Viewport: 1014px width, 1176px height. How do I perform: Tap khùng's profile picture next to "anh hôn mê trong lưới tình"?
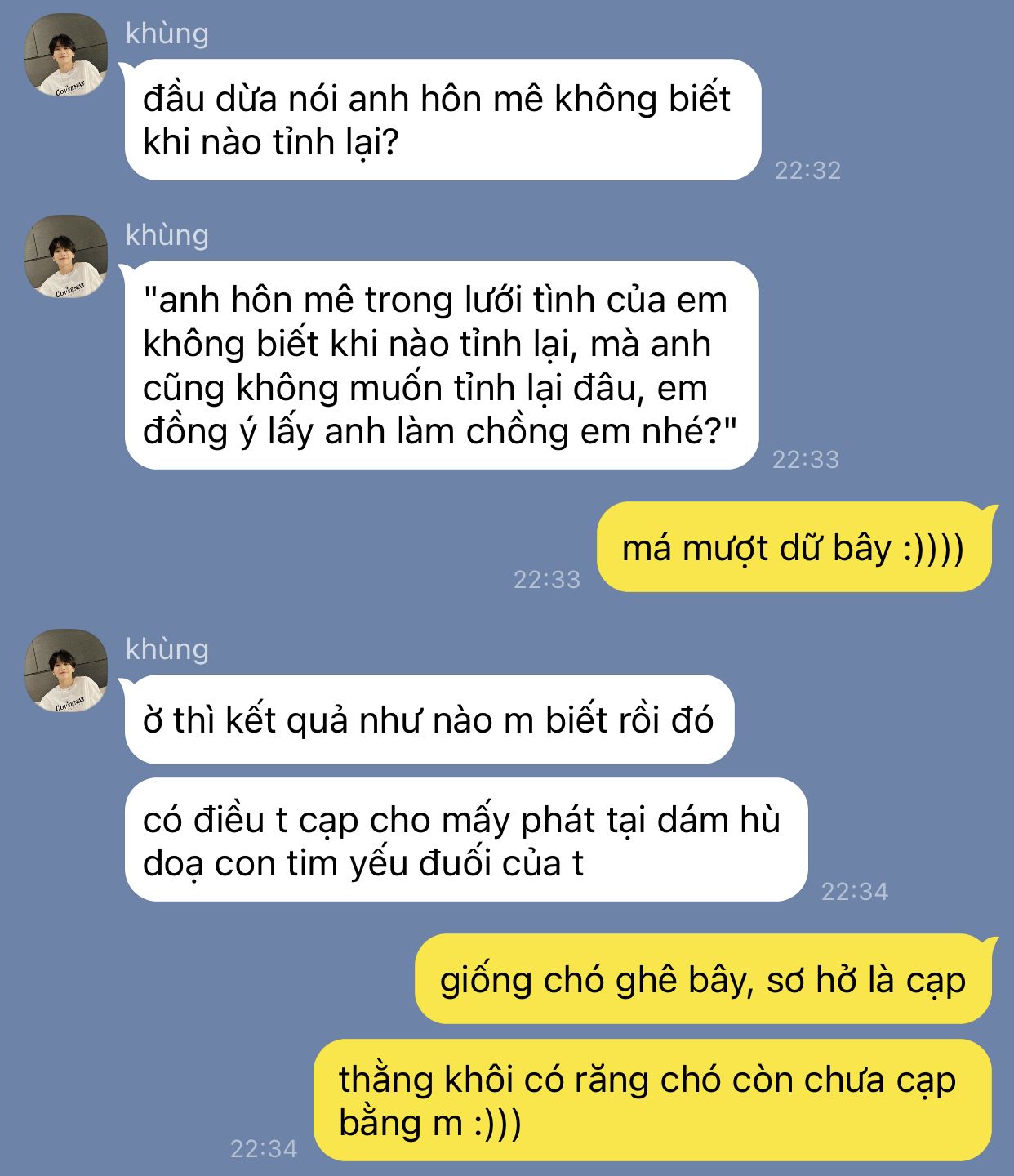[66, 256]
